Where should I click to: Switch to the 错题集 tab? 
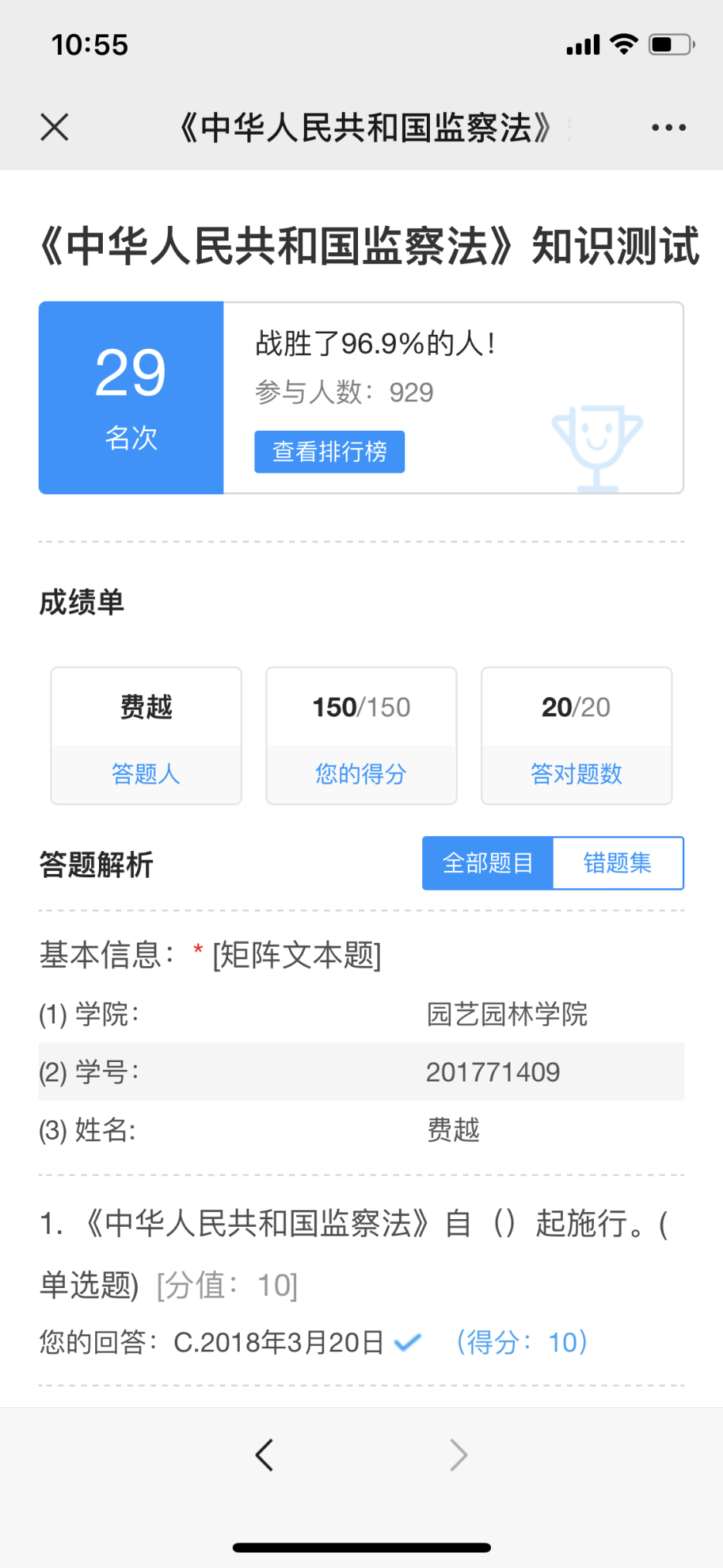click(x=618, y=863)
